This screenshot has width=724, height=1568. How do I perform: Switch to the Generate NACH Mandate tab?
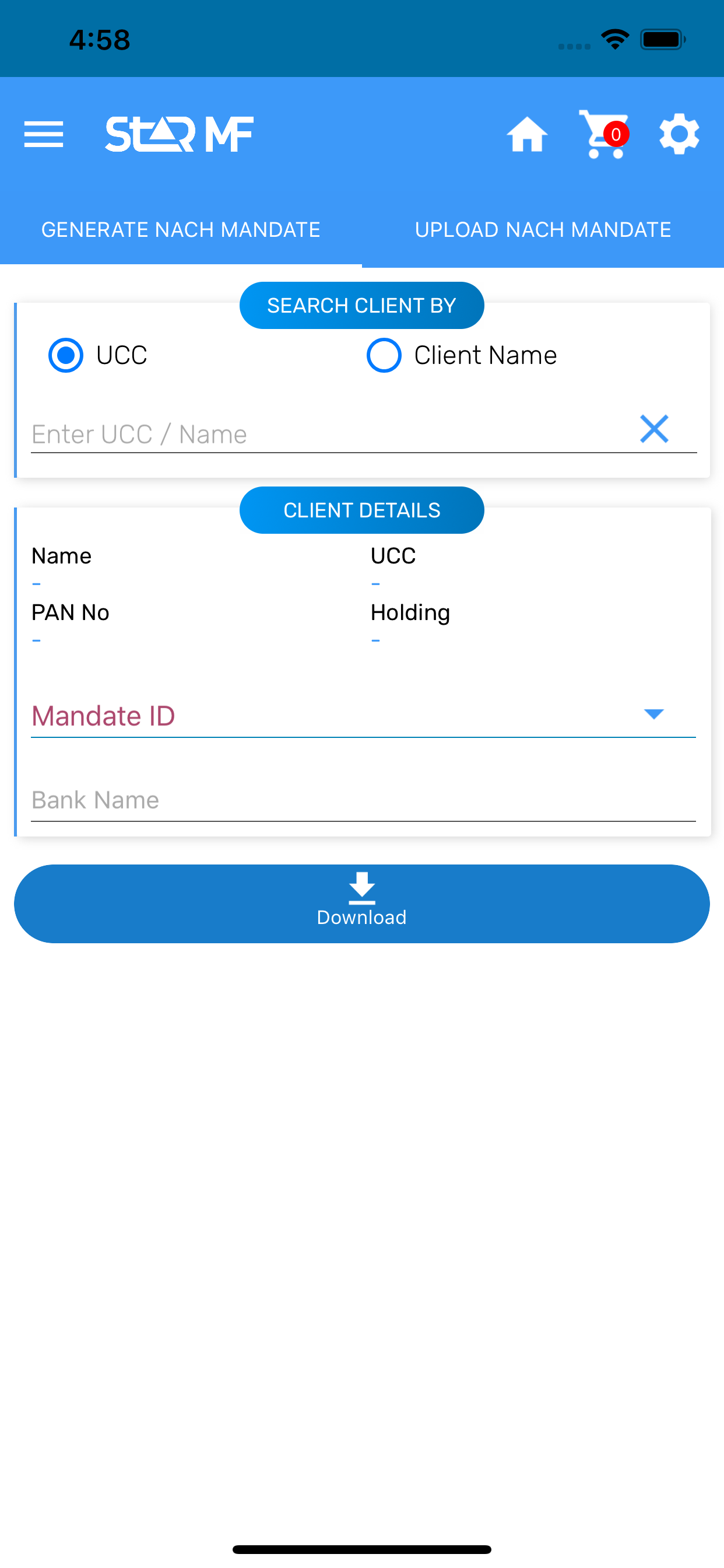coord(181,230)
